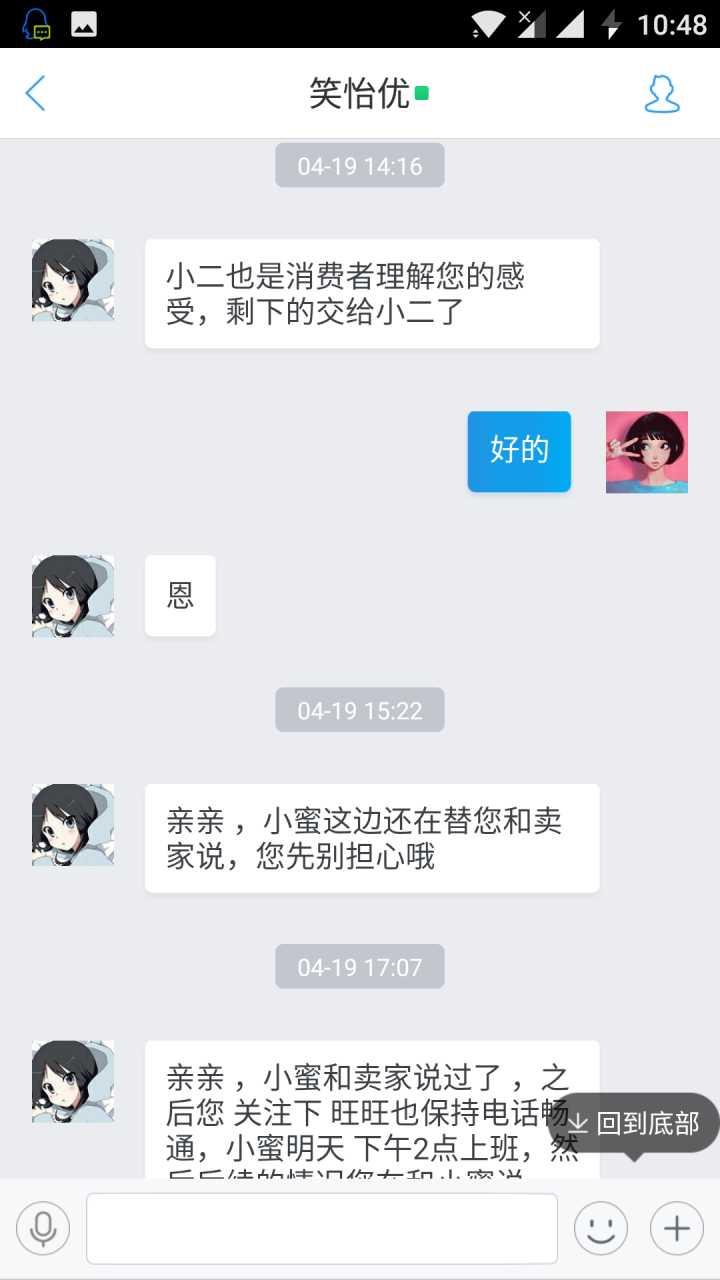The height and width of the screenshot is (1280, 720).
Task: Open the emoji picker
Action: tap(601, 1228)
